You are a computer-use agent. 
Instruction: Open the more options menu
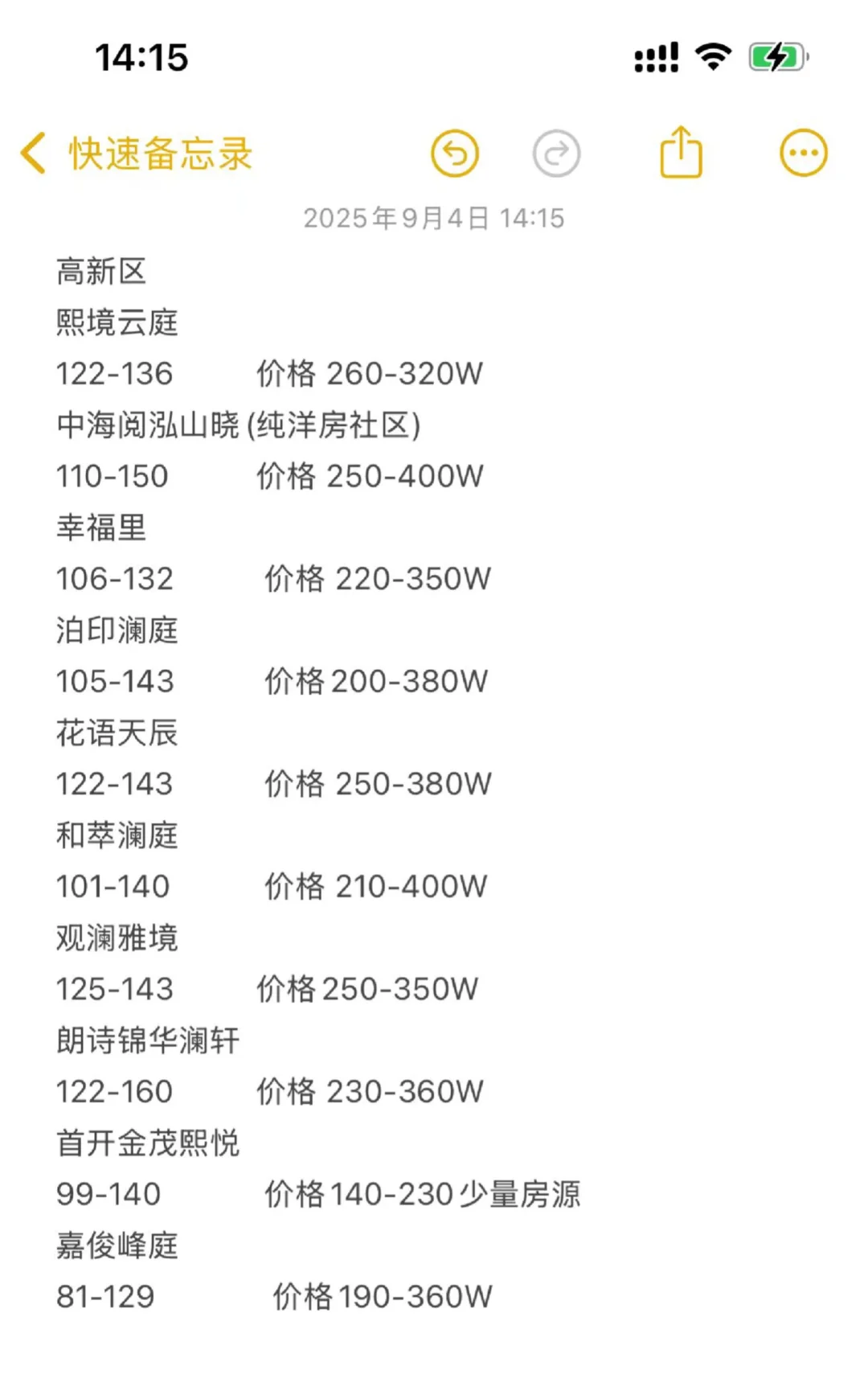(804, 153)
